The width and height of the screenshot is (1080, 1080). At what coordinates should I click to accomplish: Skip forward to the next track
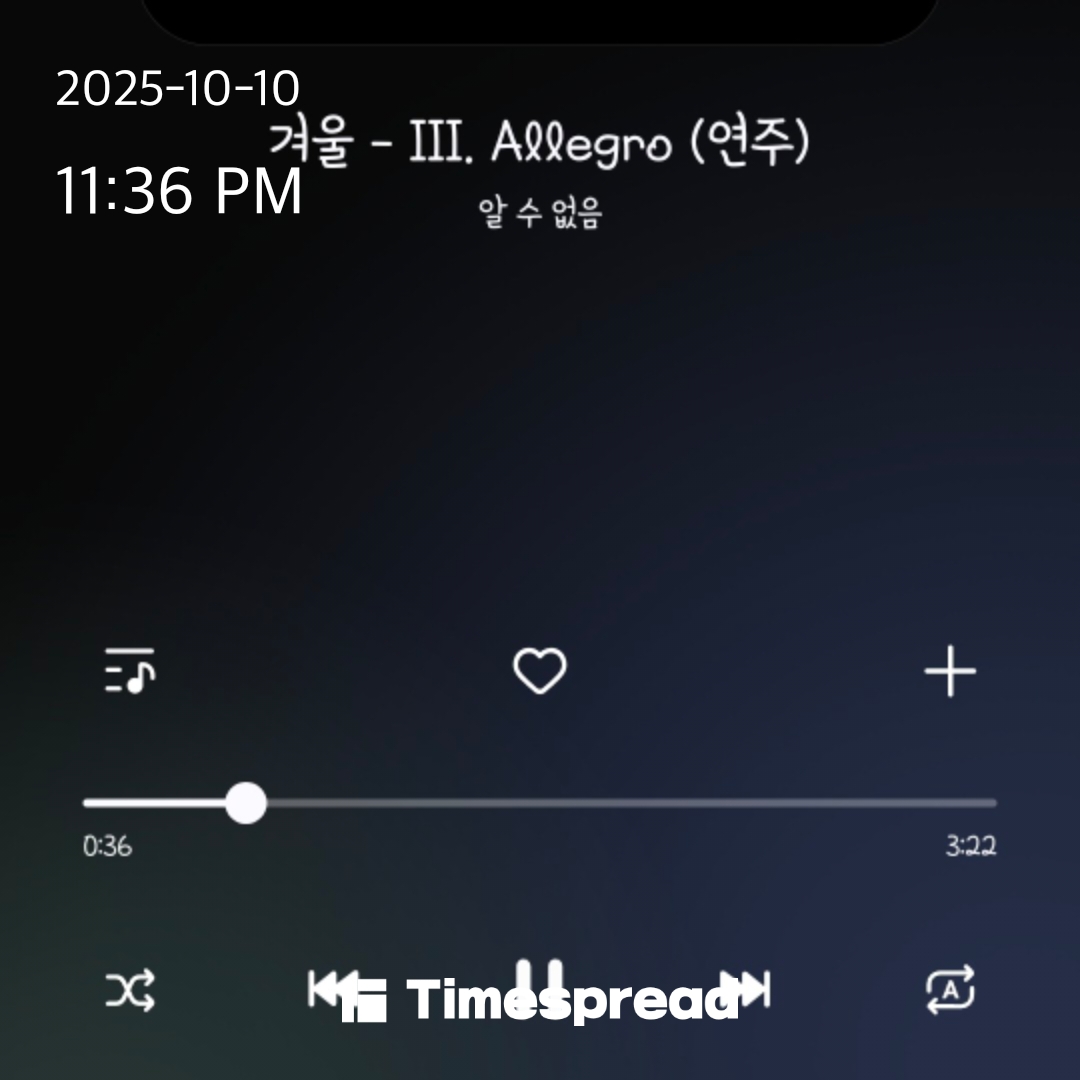pos(752,989)
